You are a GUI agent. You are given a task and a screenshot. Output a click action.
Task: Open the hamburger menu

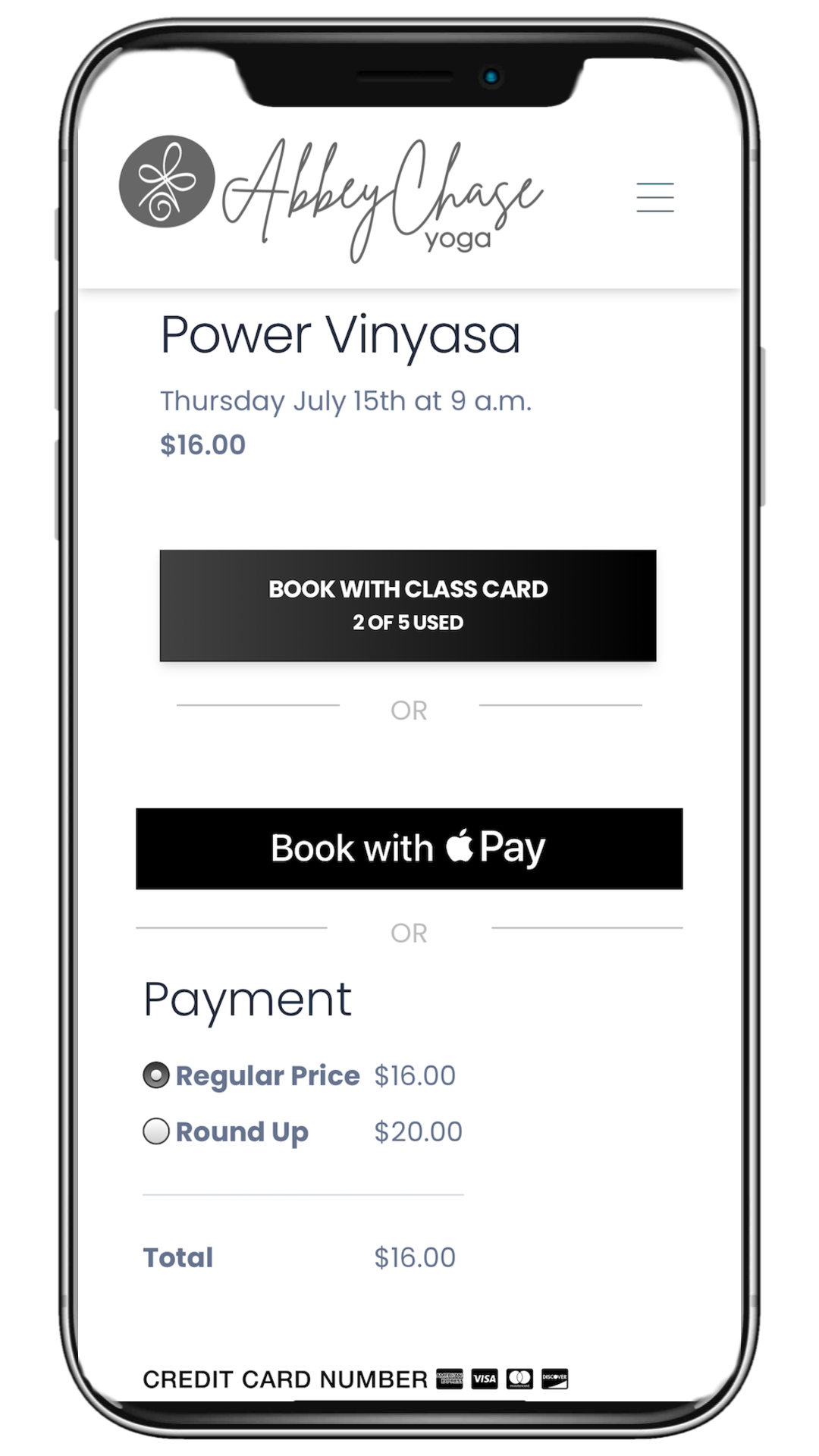point(654,197)
